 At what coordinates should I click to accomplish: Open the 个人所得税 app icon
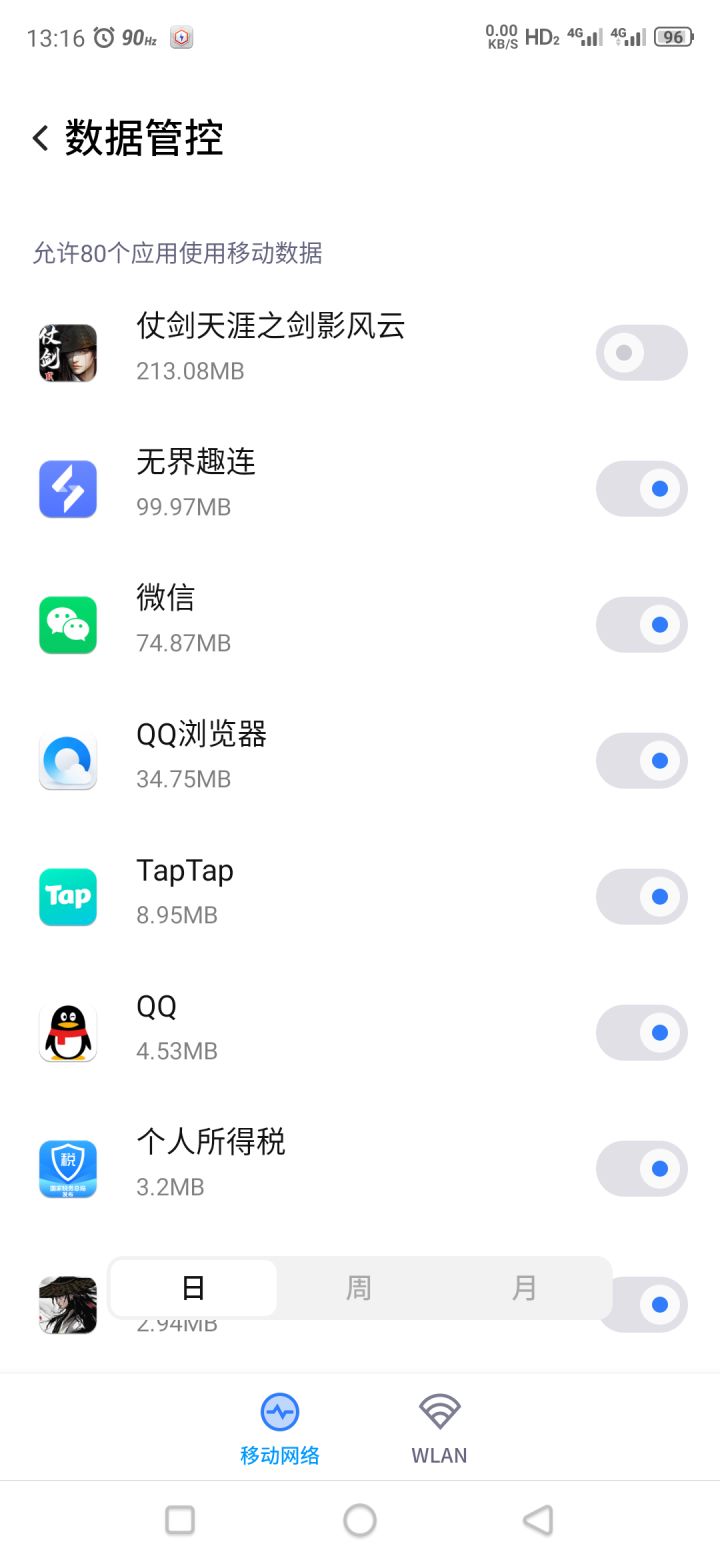tap(67, 1169)
